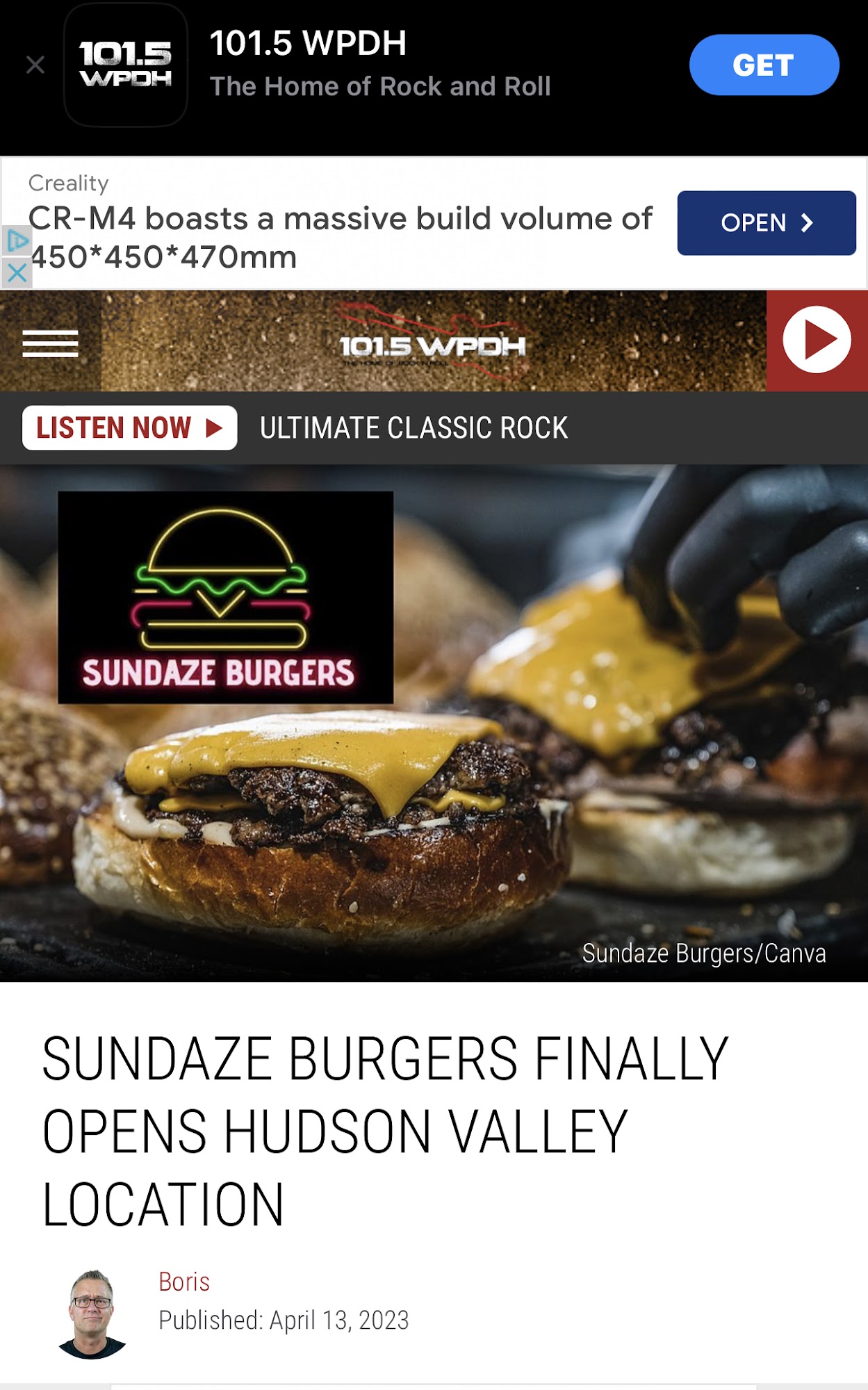Tap the Listen Now button
868x1390 pixels.
[129, 428]
